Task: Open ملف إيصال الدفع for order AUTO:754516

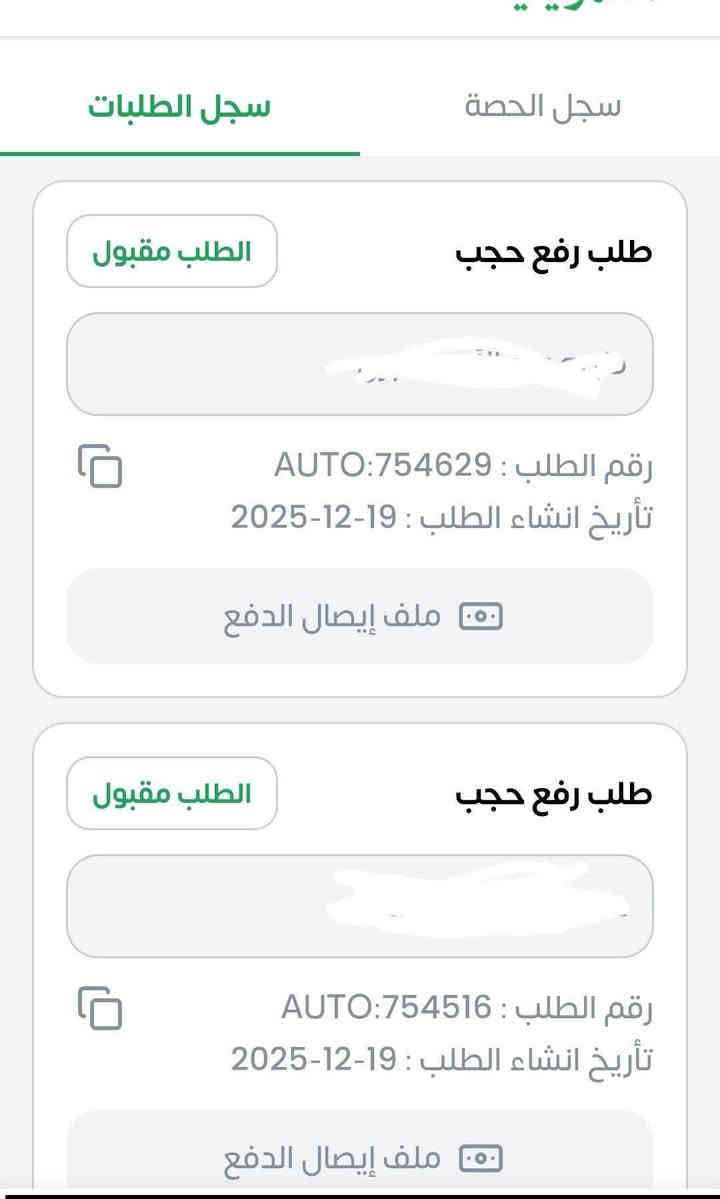Action: pyautogui.click(x=358, y=1159)
